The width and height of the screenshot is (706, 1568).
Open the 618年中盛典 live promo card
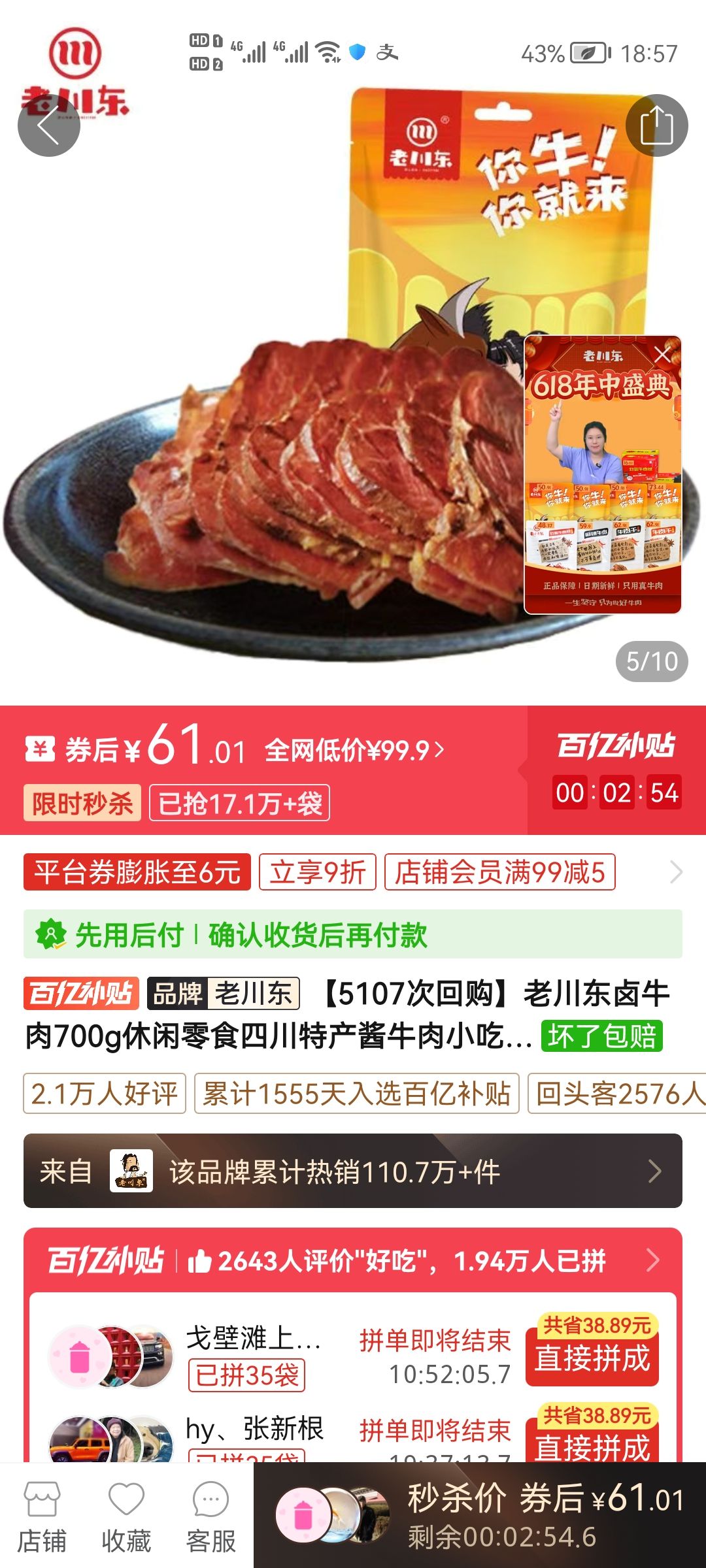tap(602, 483)
